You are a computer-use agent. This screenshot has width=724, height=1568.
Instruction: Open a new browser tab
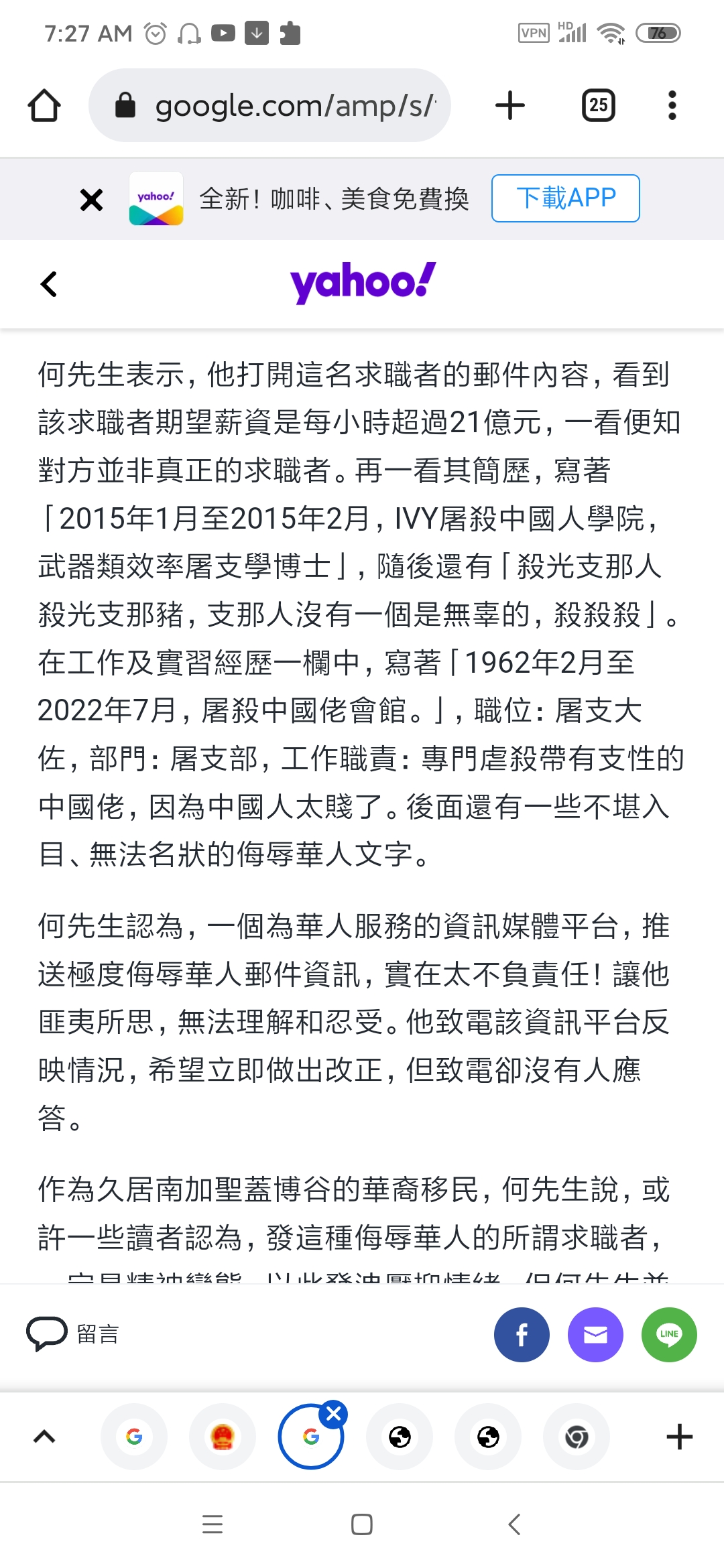pos(509,105)
